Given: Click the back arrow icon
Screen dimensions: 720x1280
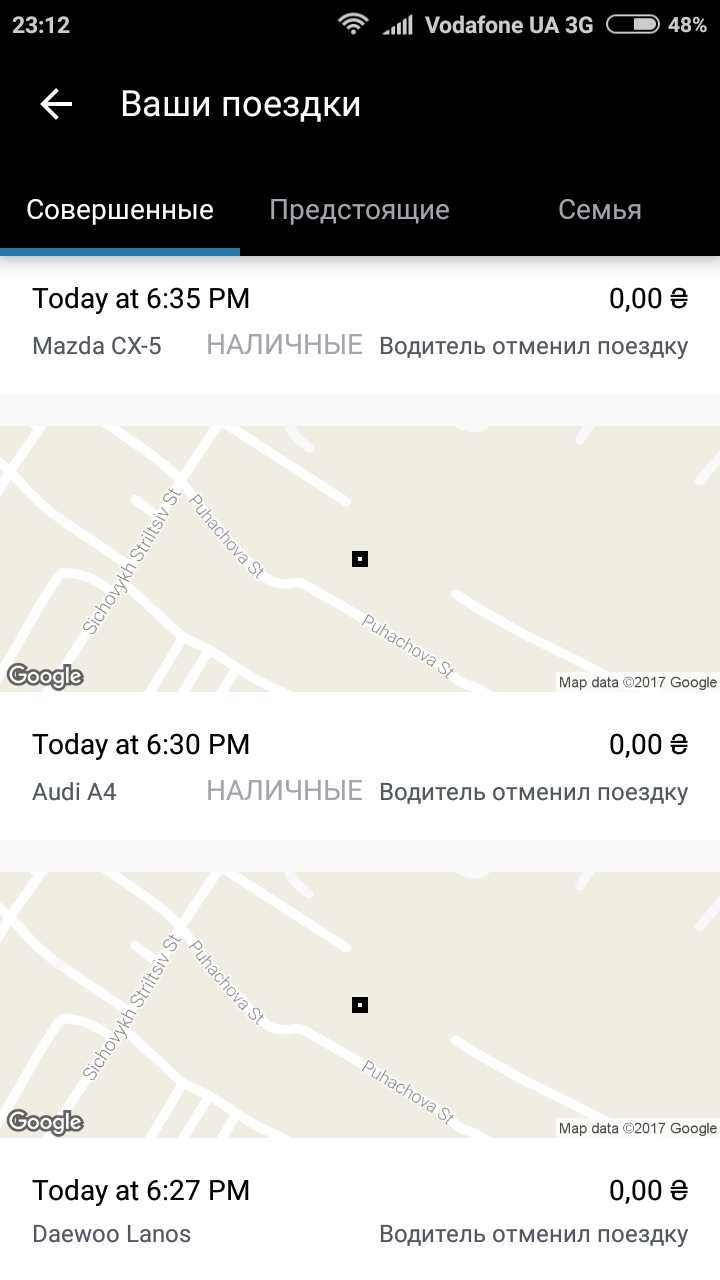Looking at the screenshot, I should point(57,102).
